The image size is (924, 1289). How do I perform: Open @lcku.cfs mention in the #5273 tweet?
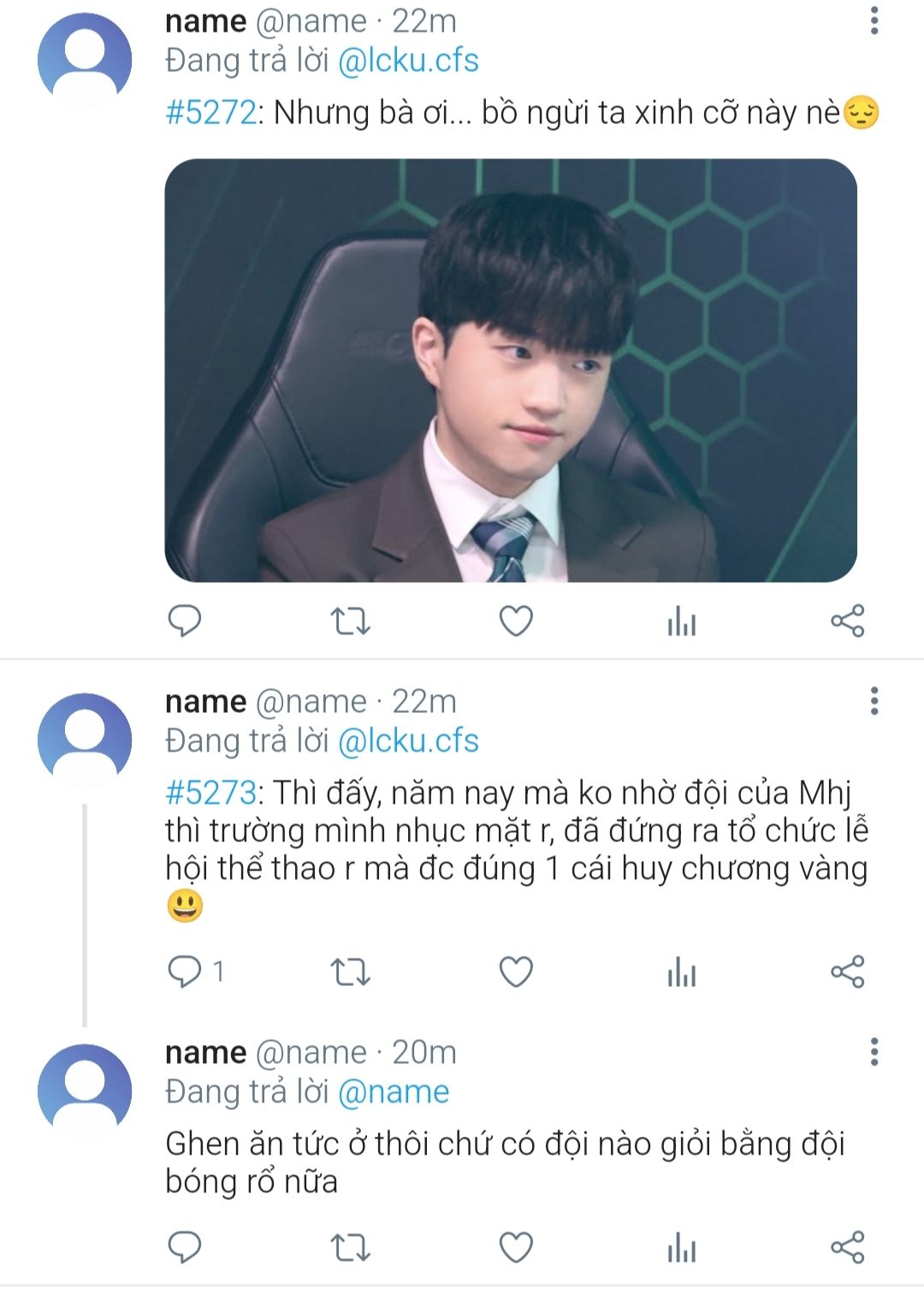(408, 741)
